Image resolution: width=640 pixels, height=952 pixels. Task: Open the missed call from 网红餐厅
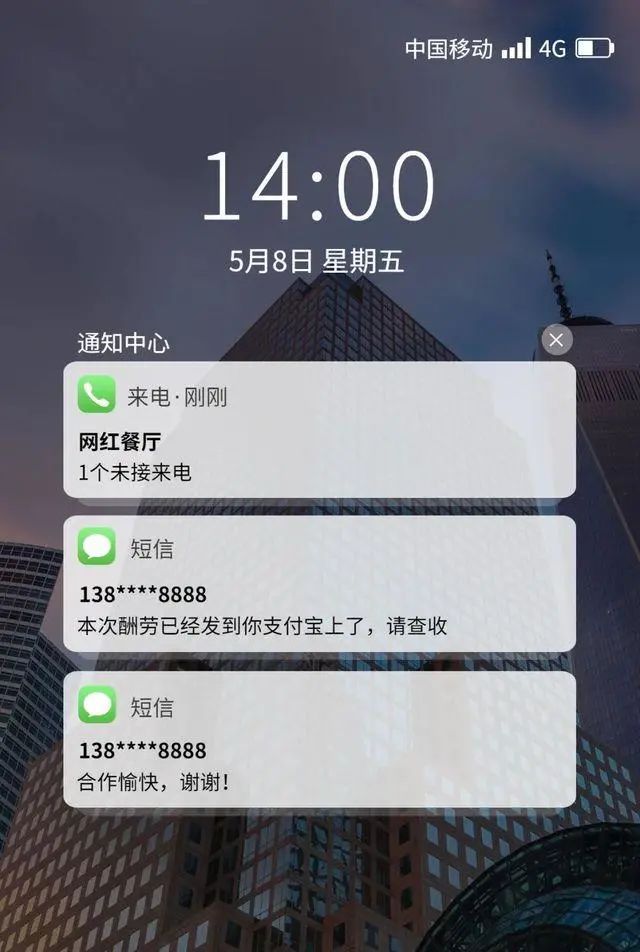319,430
